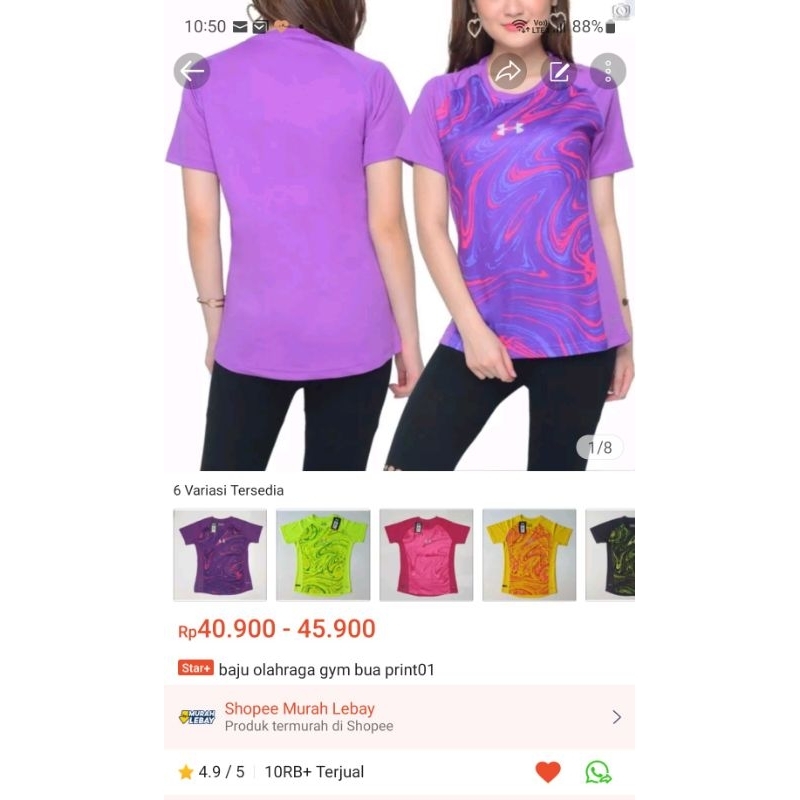Open the edit product icon
The width and height of the screenshot is (800, 800).
click(x=558, y=71)
